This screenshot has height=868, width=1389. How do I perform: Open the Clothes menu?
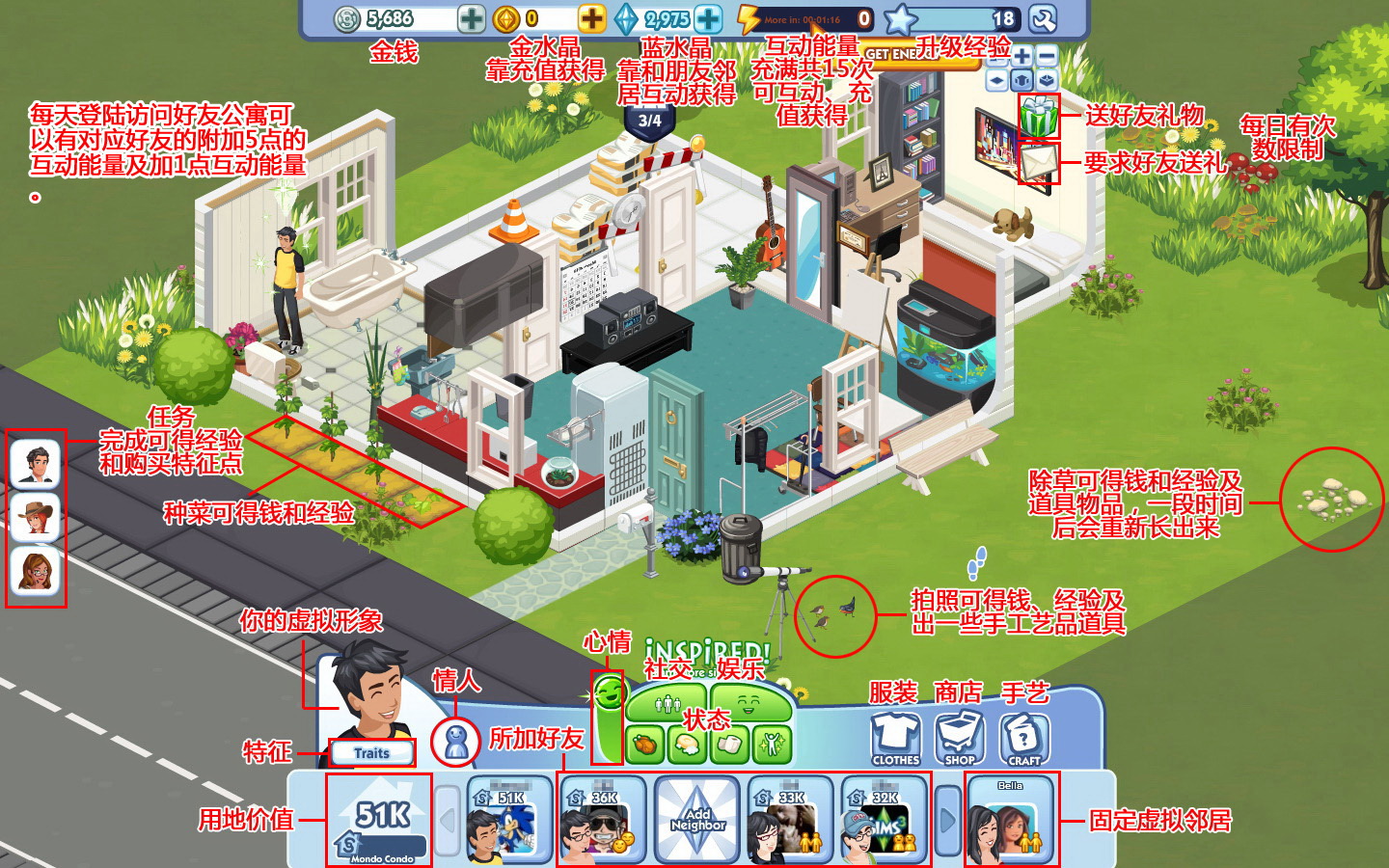pyautogui.click(x=895, y=739)
